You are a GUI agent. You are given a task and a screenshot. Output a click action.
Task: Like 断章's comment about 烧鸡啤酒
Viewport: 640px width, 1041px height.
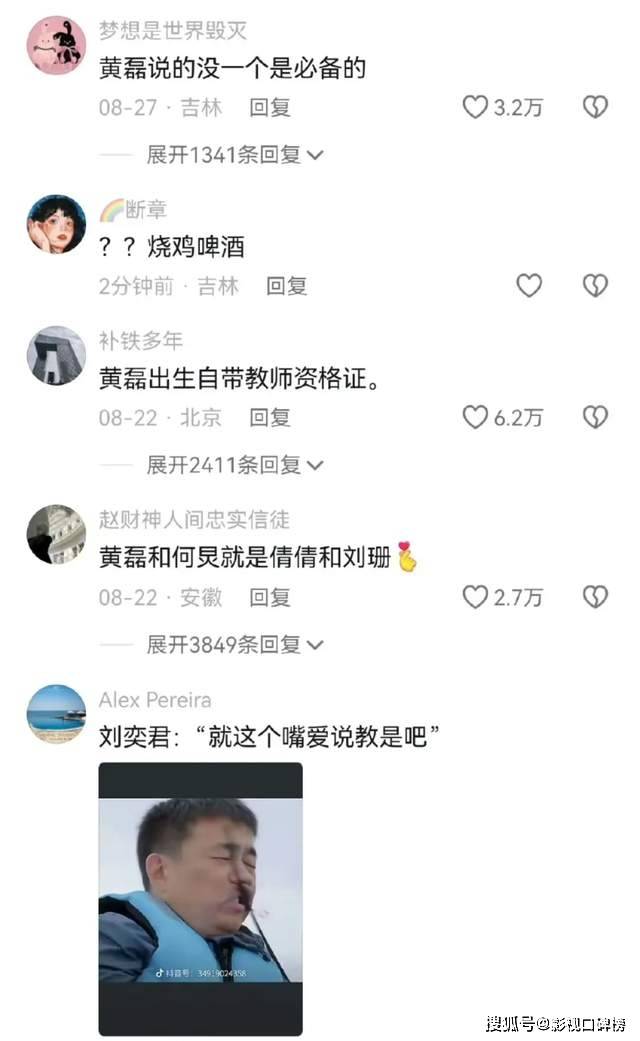point(529,286)
